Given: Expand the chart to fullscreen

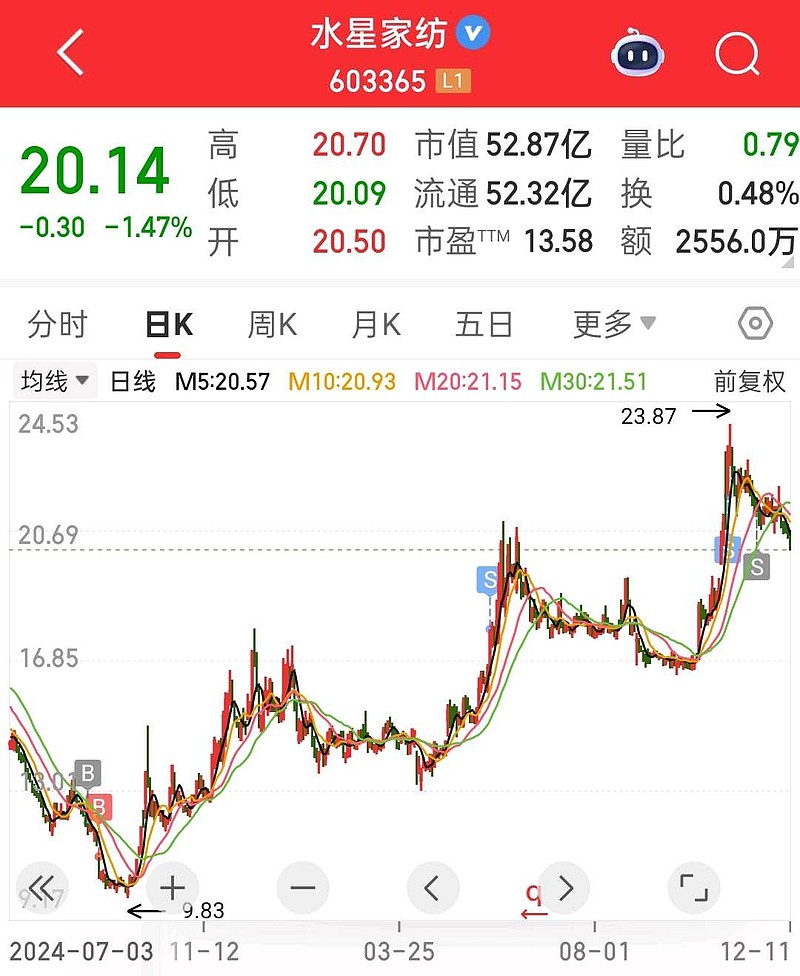Looking at the screenshot, I should [x=694, y=887].
